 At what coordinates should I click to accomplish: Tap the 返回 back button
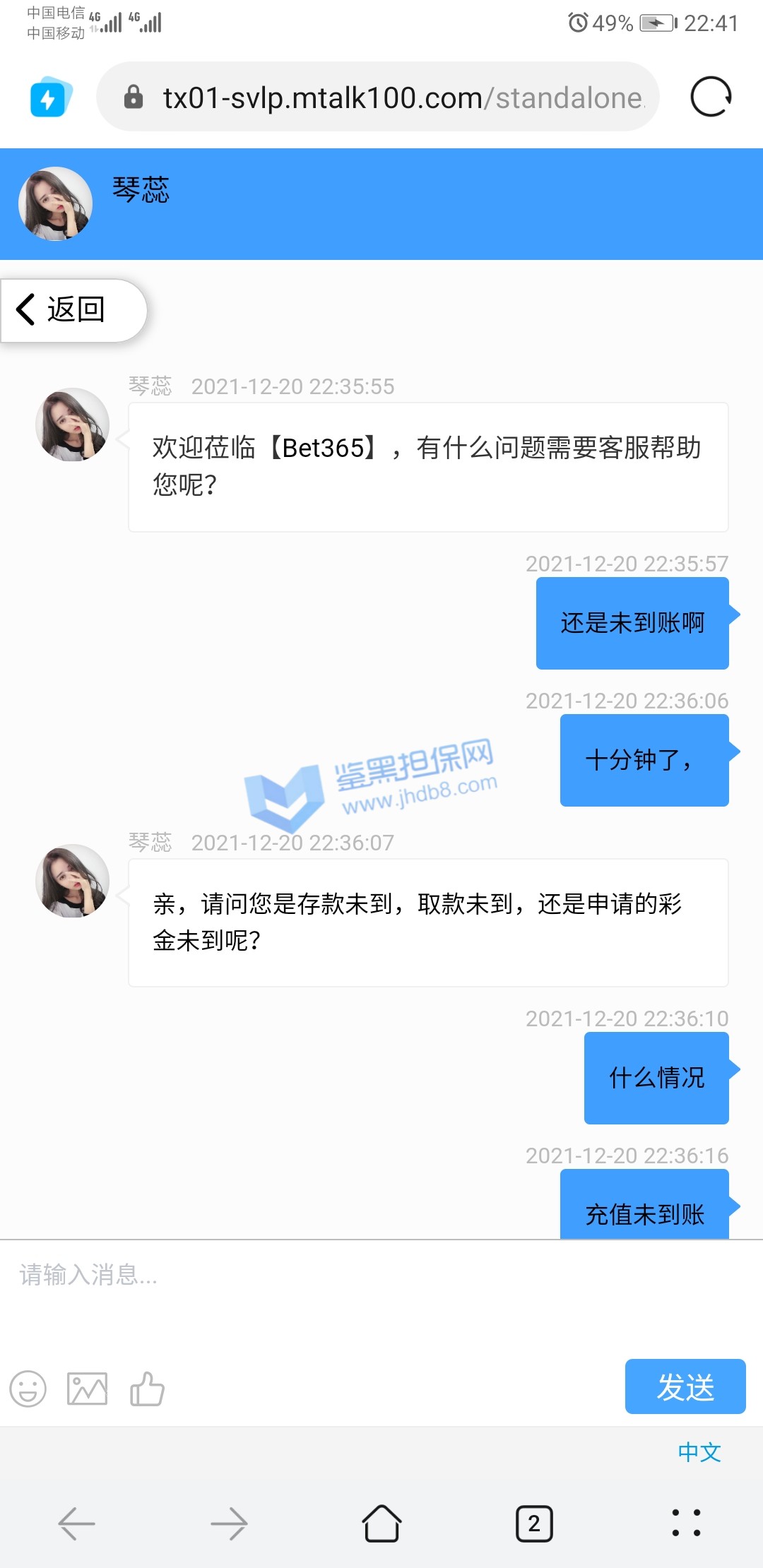tap(73, 310)
